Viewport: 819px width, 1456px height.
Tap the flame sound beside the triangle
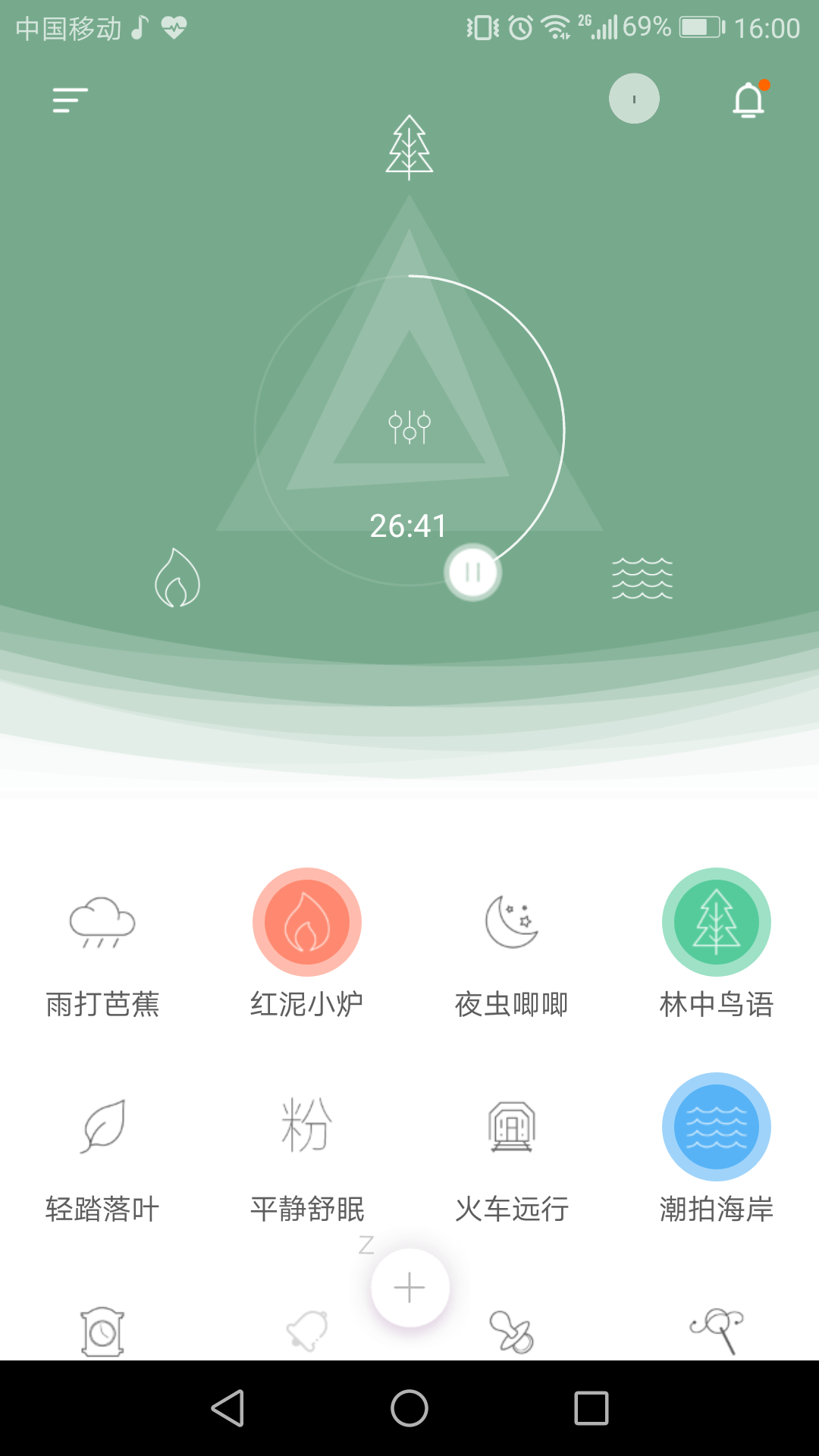(x=177, y=578)
